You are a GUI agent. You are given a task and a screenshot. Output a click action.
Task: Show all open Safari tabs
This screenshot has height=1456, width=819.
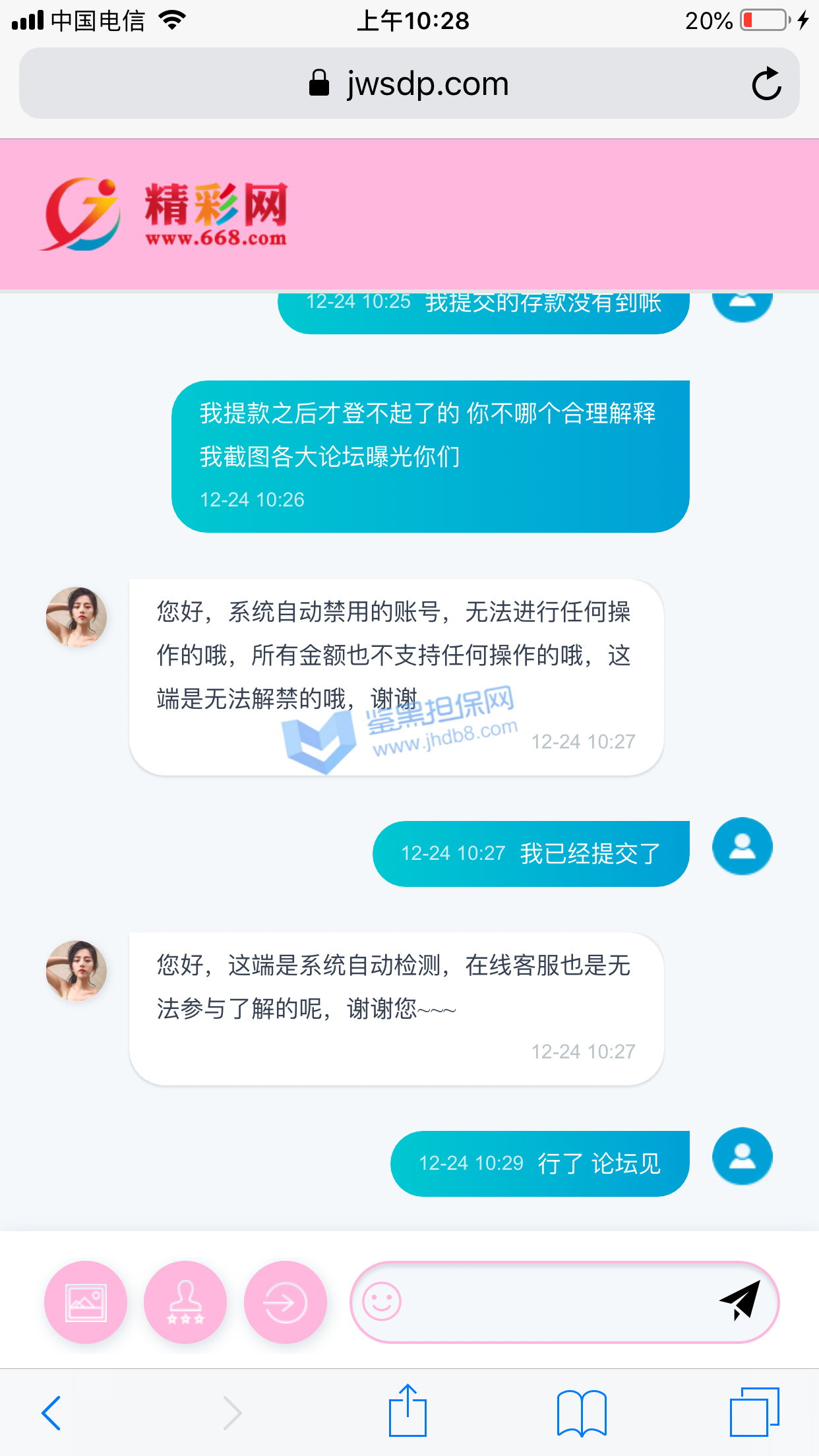click(x=754, y=1412)
